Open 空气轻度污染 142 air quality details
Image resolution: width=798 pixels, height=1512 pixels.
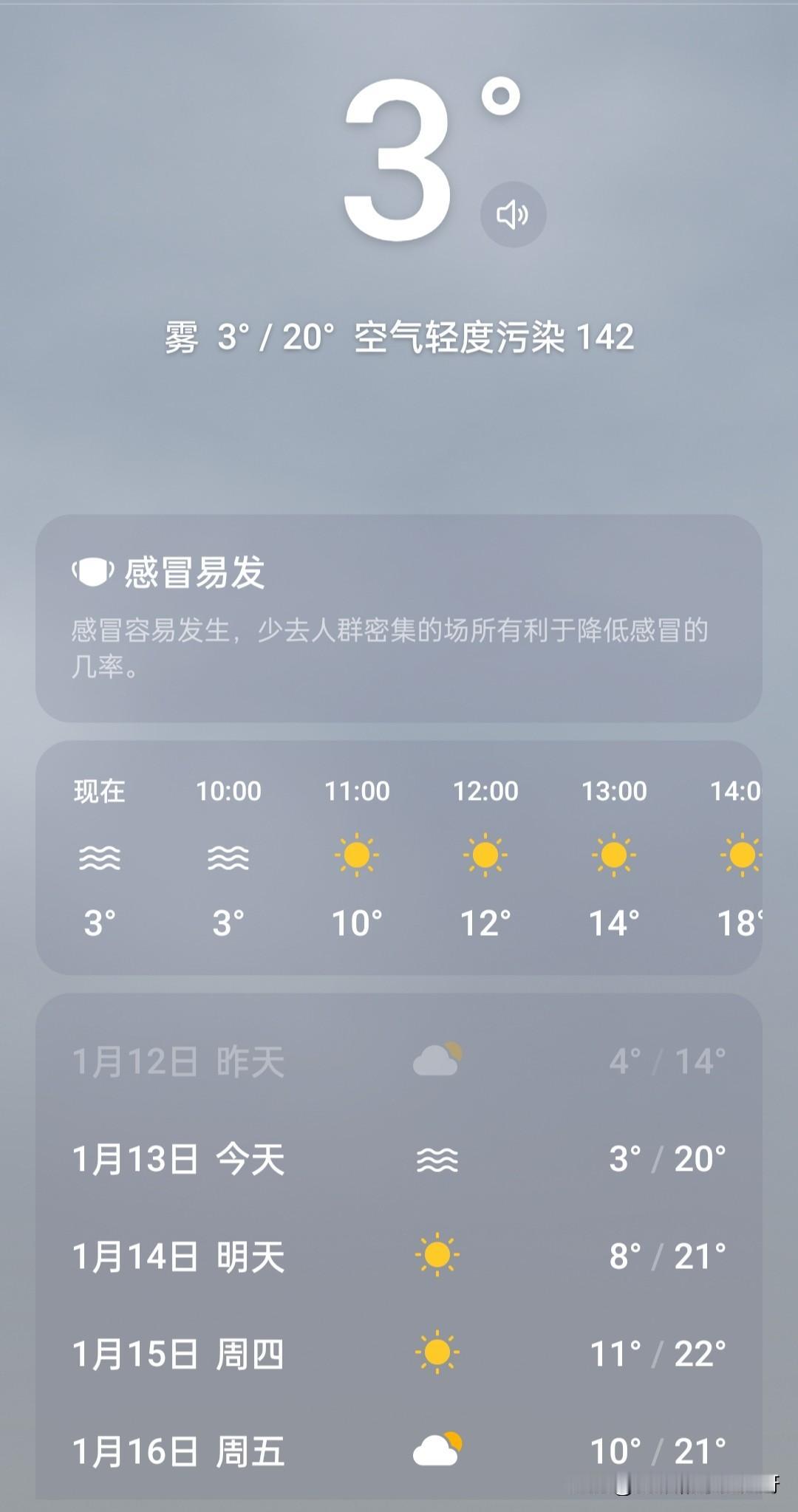click(x=492, y=338)
